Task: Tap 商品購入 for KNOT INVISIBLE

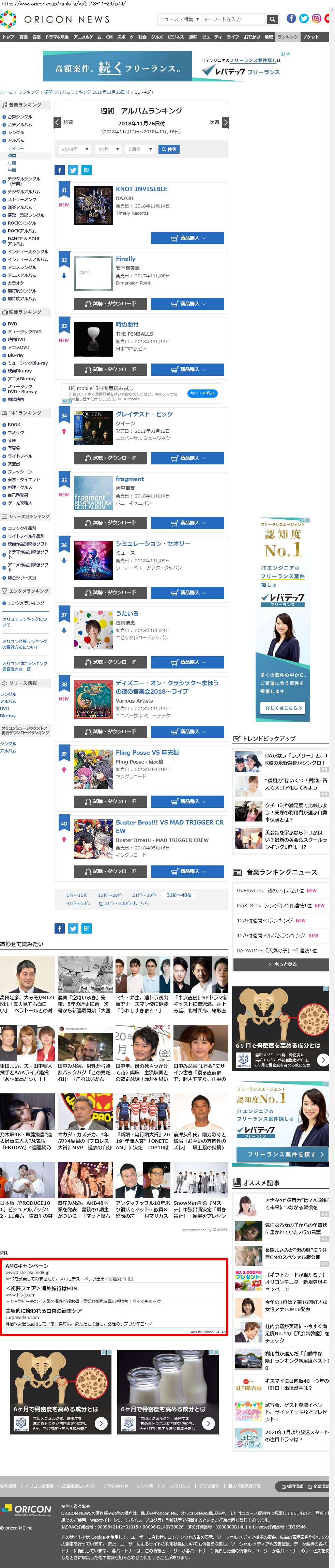Action: coord(187,238)
